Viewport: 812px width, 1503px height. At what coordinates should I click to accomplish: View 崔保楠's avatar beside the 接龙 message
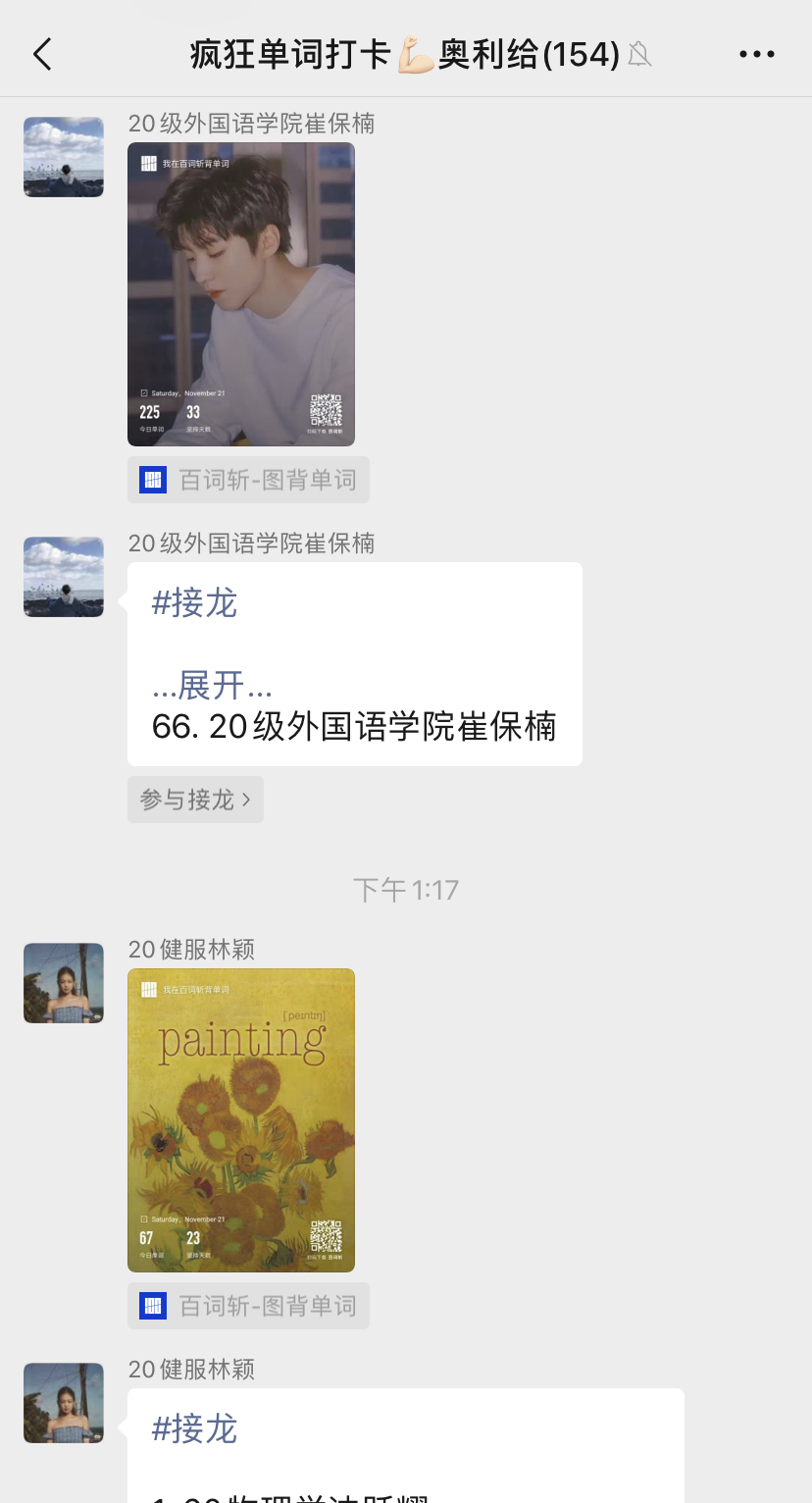coord(64,577)
